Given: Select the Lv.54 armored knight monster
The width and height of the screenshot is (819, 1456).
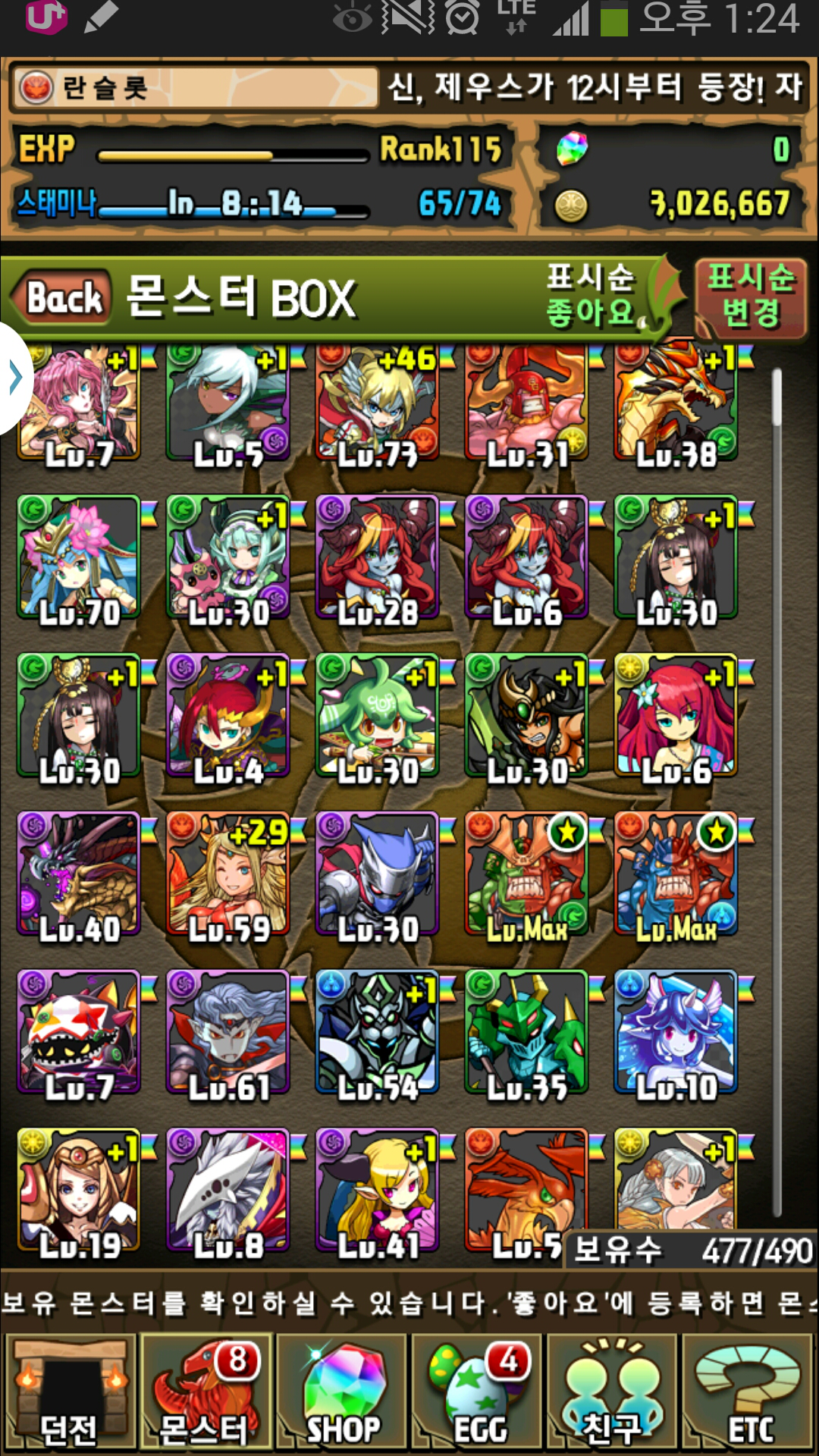Looking at the screenshot, I should click(377, 1031).
